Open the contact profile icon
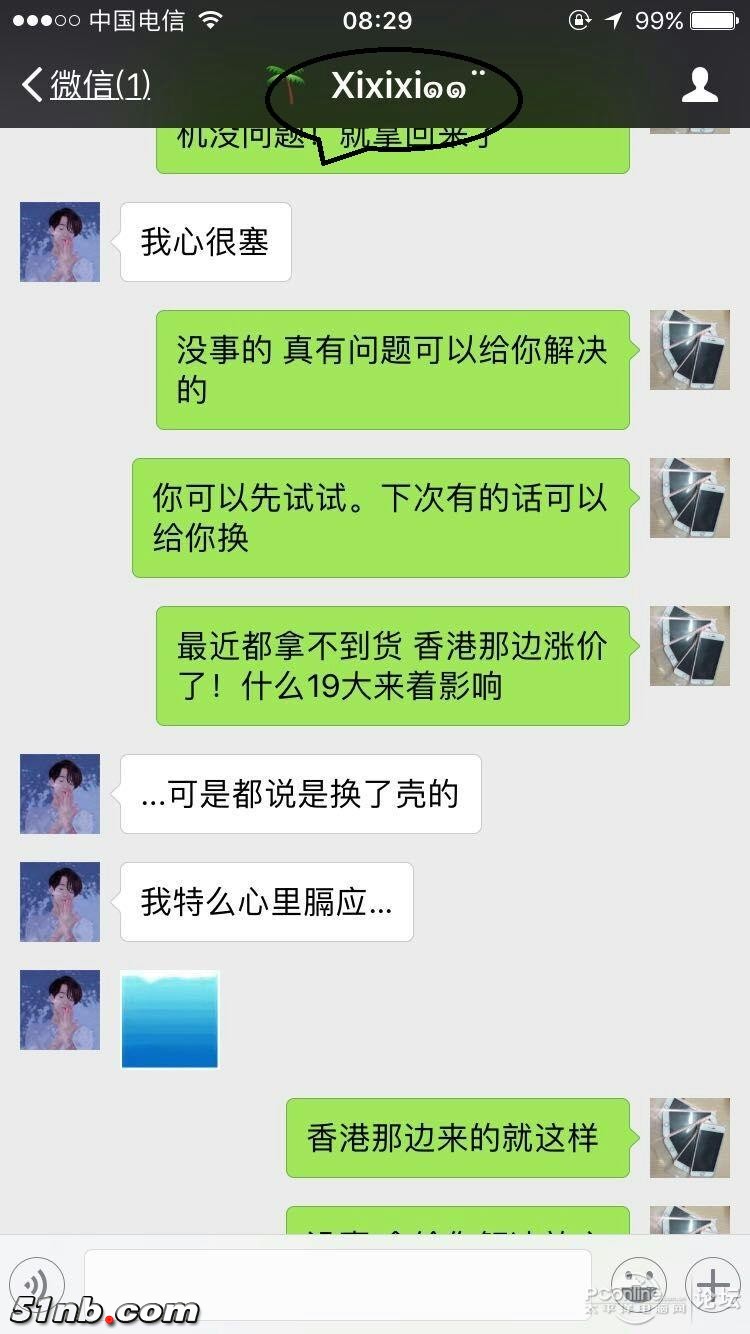Viewport: 750px width, 1334px height. [x=699, y=85]
